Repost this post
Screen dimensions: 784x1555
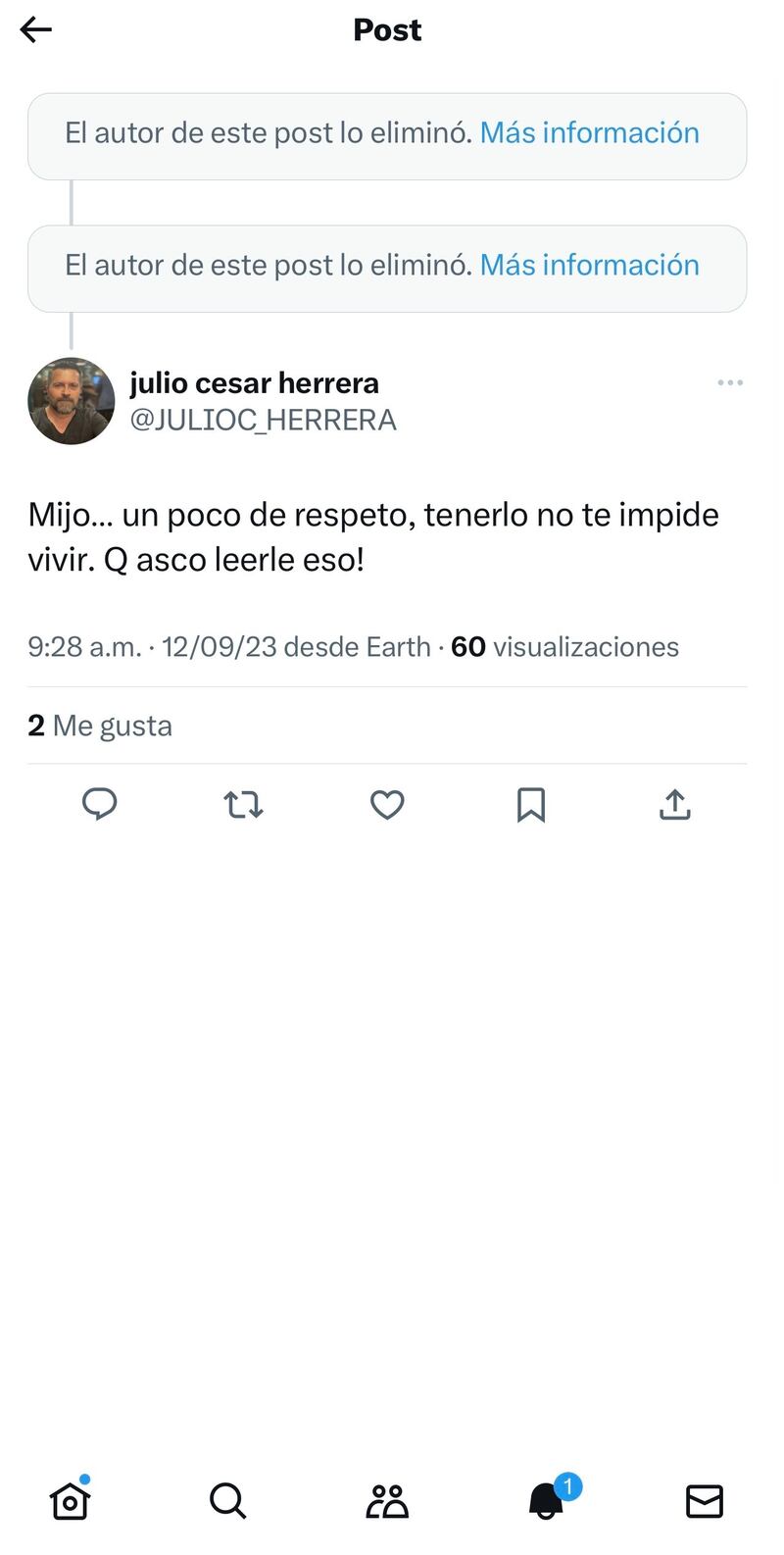coord(243,805)
